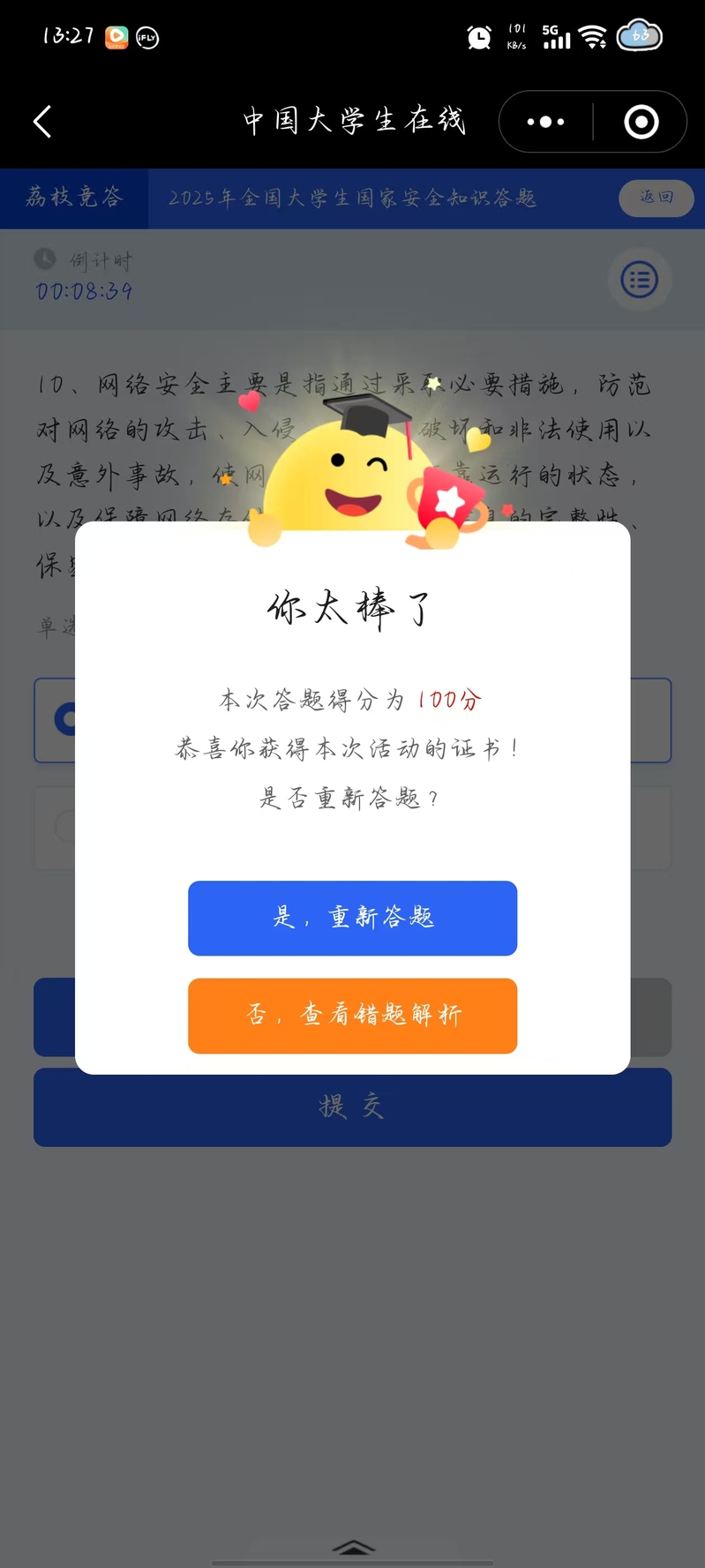This screenshot has height=1568, width=705.
Task: Select 否，查看错题解析 to review wrong answers
Action: (352, 1016)
